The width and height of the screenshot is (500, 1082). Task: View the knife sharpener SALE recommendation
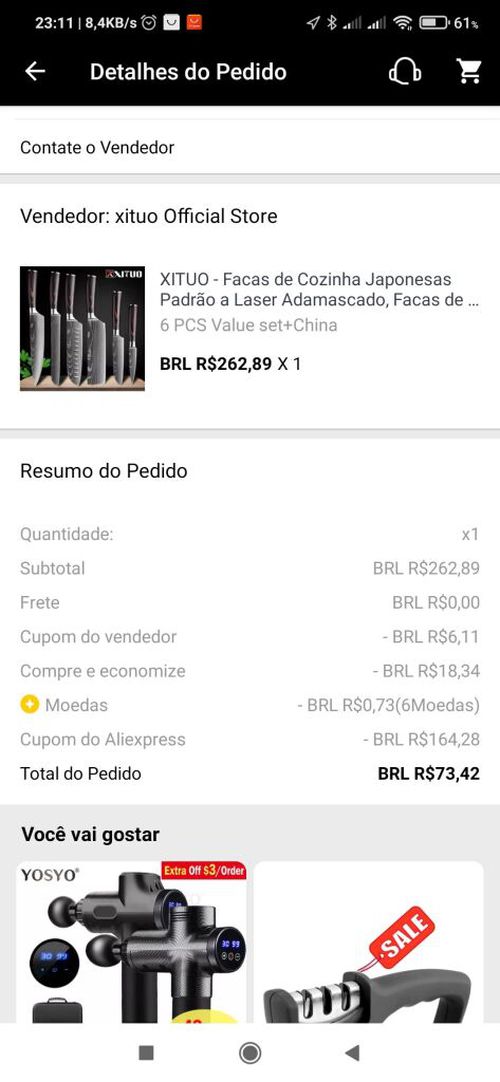coord(369,942)
